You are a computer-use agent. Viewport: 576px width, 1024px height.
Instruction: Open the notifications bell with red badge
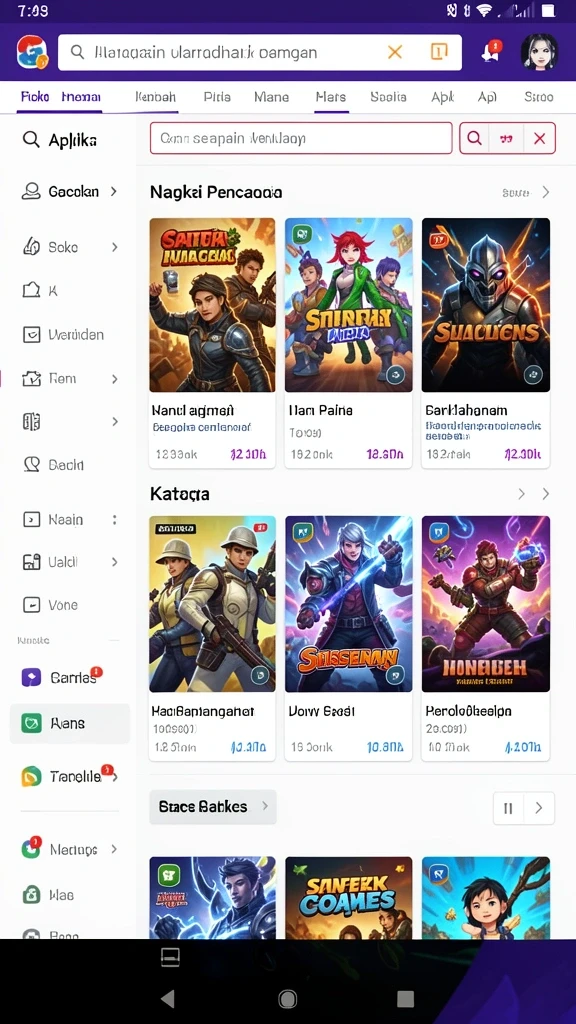tap(491, 52)
